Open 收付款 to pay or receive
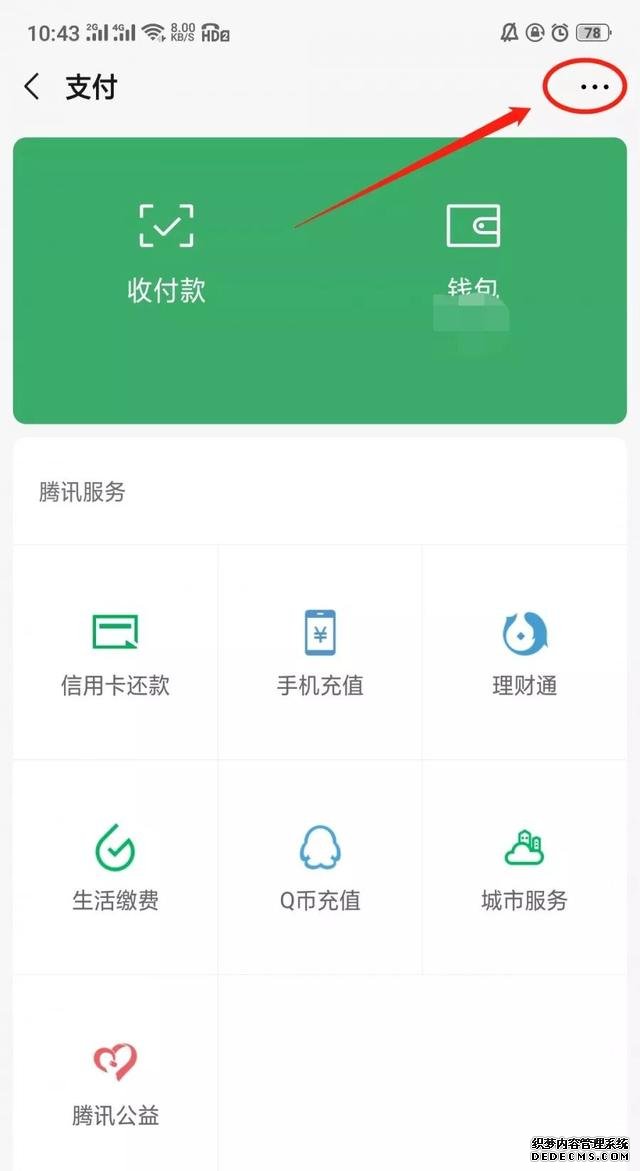 point(166,254)
